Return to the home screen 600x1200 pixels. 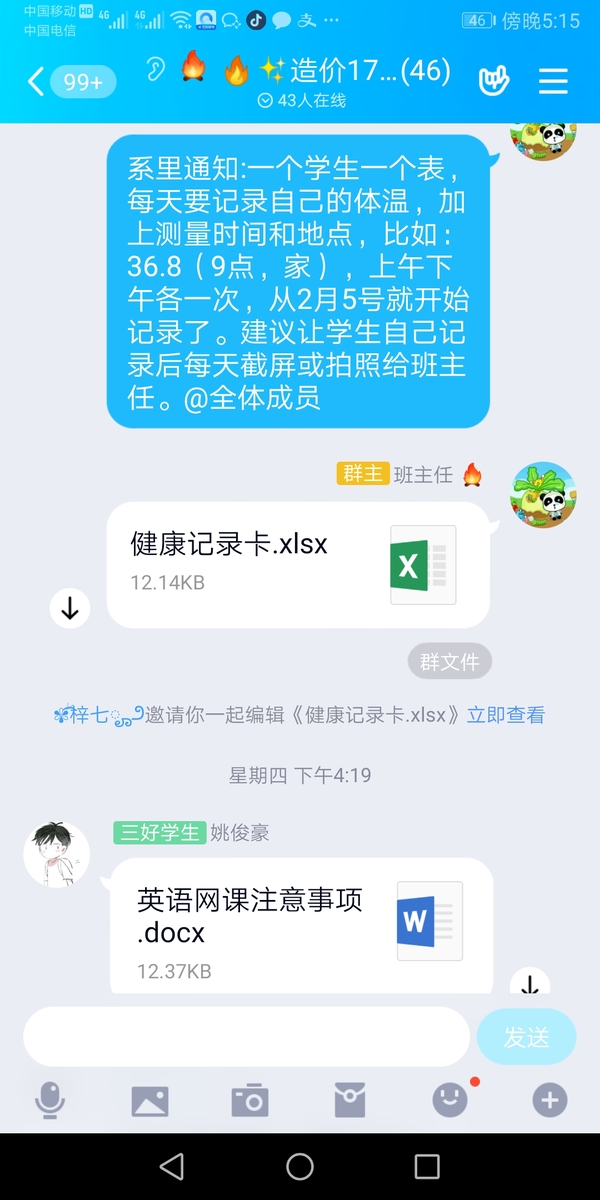click(x=300, y=1166)
